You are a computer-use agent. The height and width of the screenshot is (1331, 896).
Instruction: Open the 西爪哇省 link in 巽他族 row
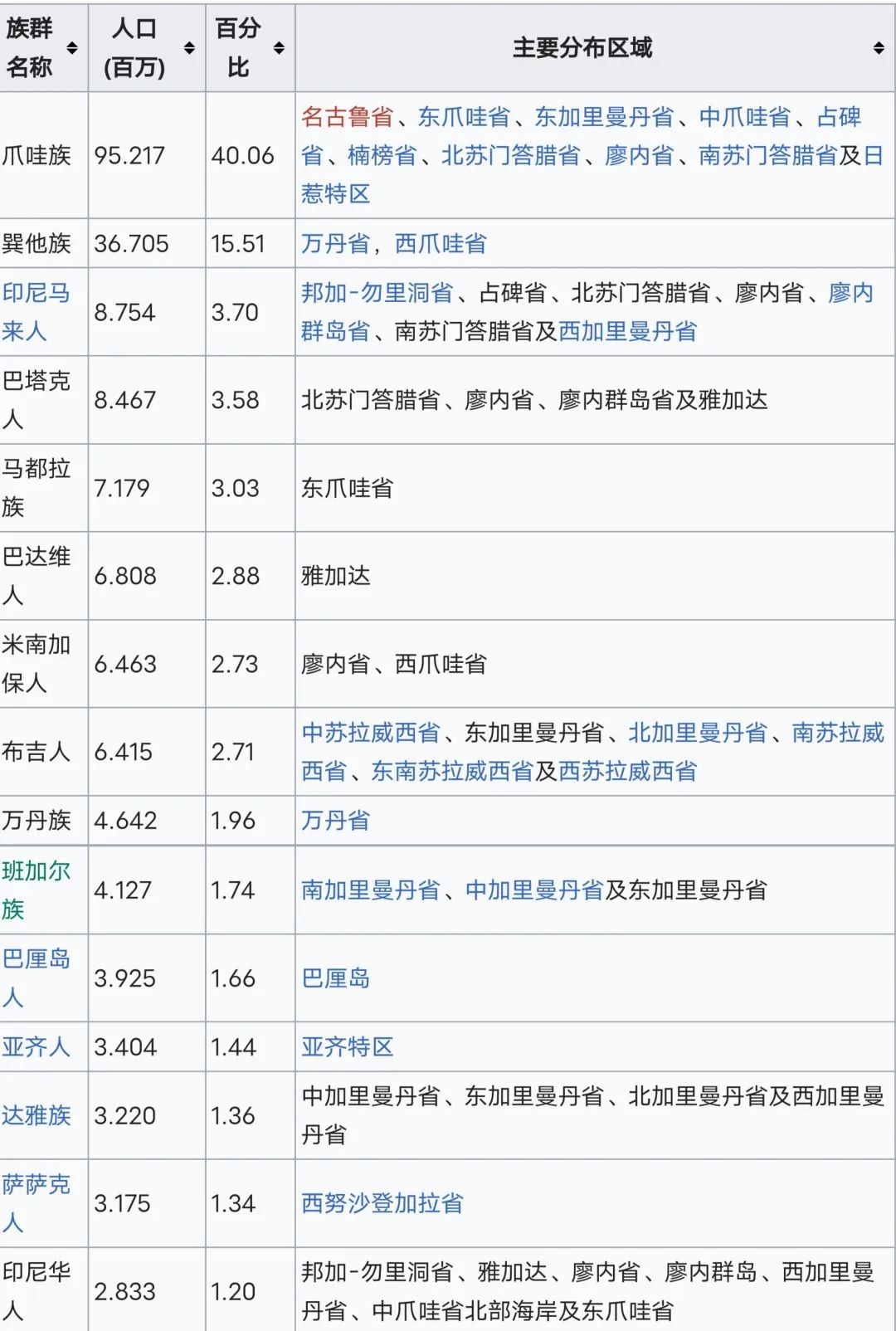[x=441, y=243]
